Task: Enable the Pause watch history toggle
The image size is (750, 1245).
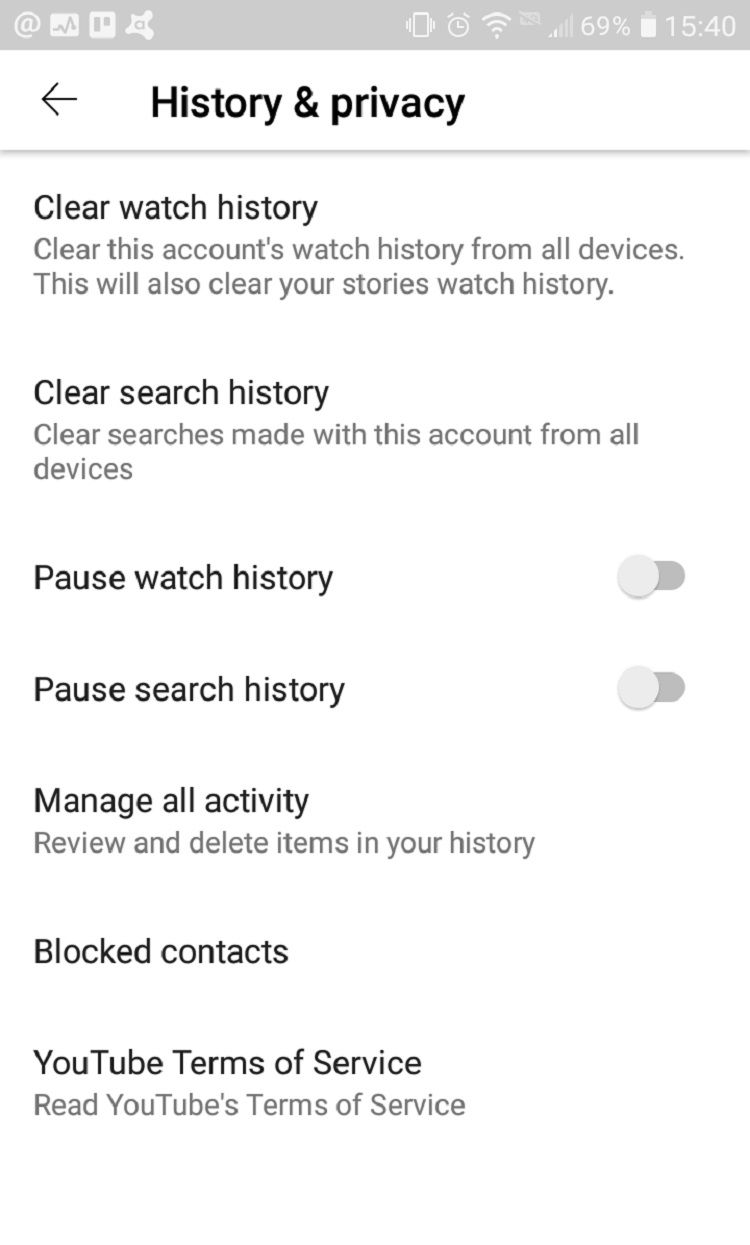Action: click(651, 577)
